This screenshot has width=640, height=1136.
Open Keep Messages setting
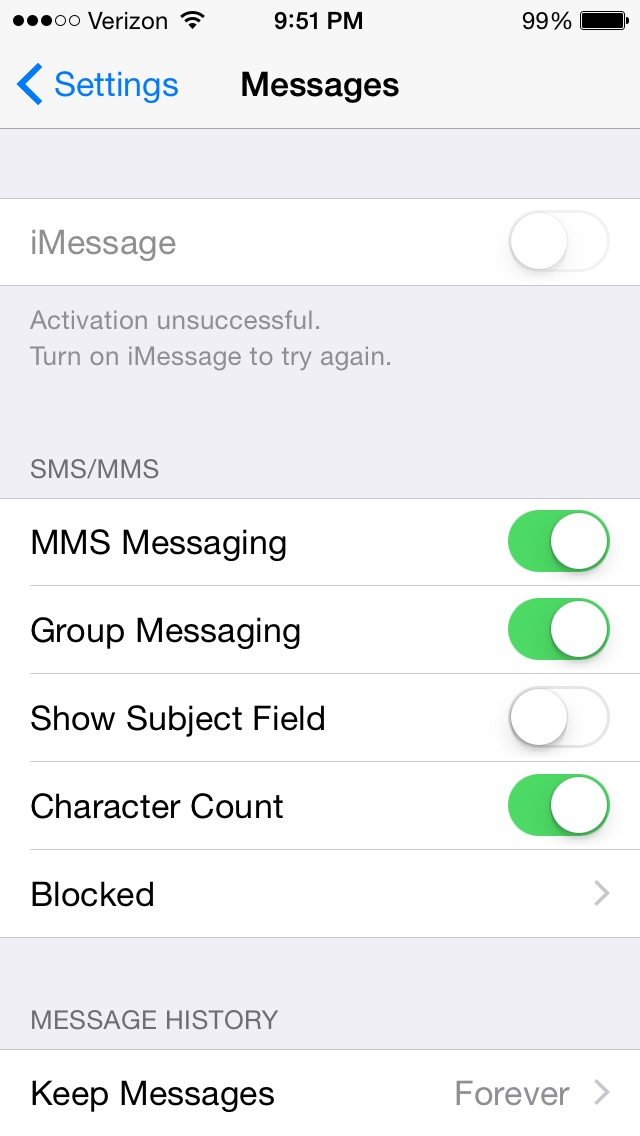point(320,1093)
